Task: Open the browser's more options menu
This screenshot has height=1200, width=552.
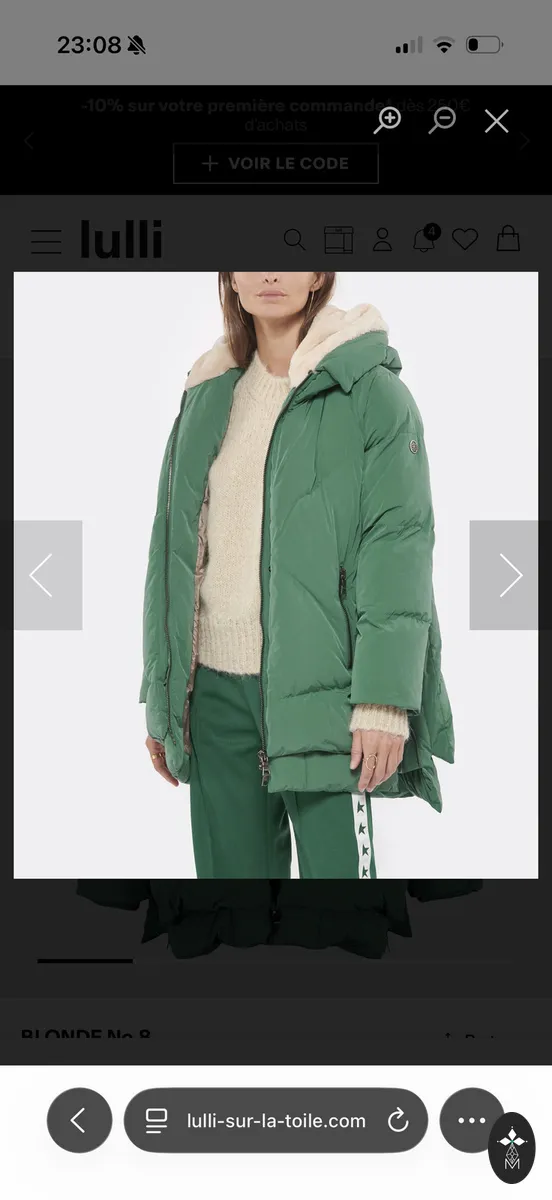Action: [472, 1120]
